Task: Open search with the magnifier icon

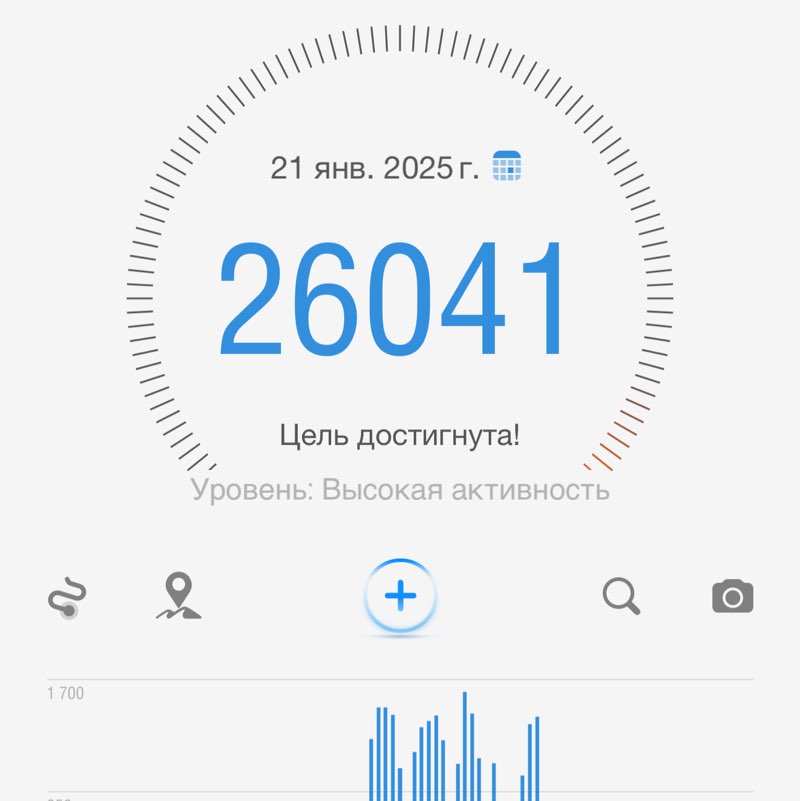Action: pos(622,597)
